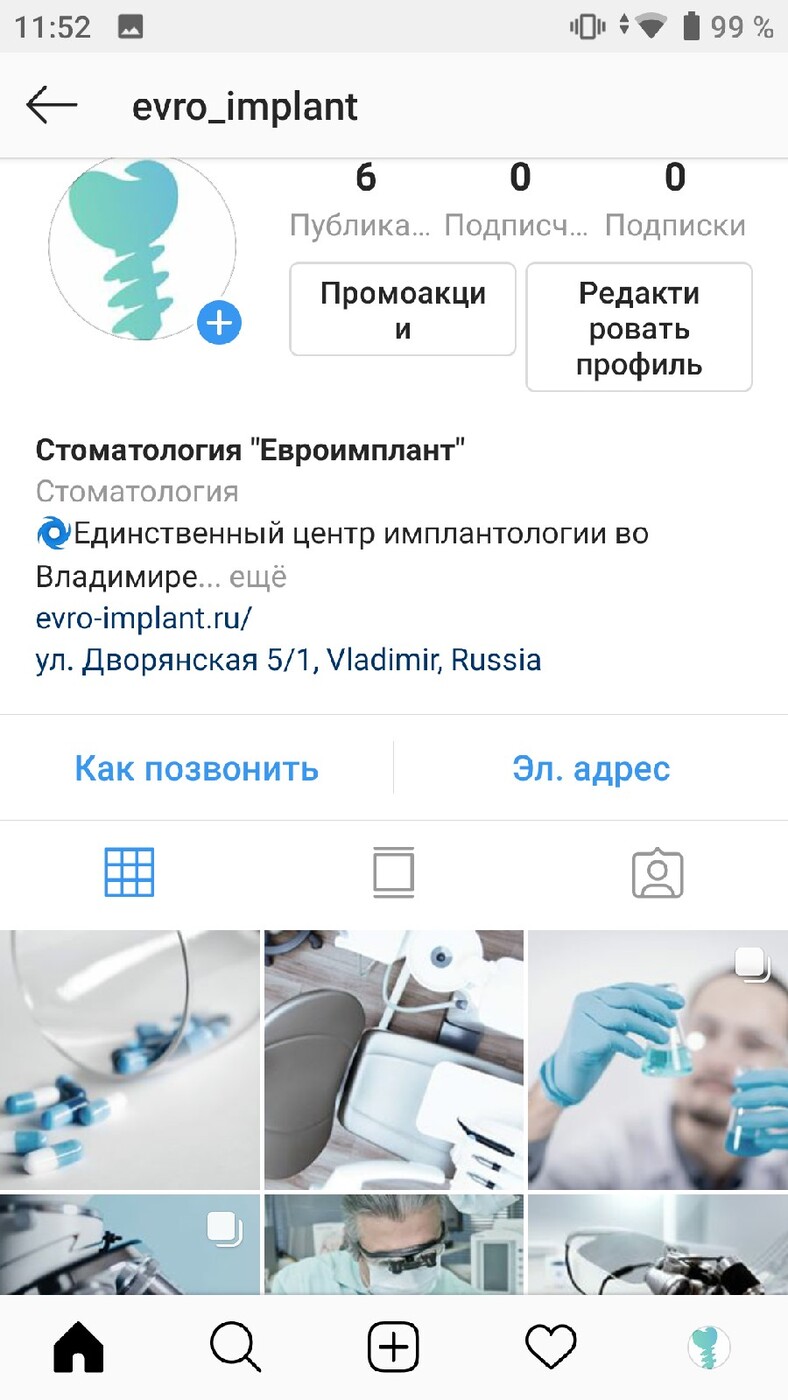Viewport: 788px width, 1400px height.
Task: Tap Эл. адрес contact button
Action: coord(590,768)
